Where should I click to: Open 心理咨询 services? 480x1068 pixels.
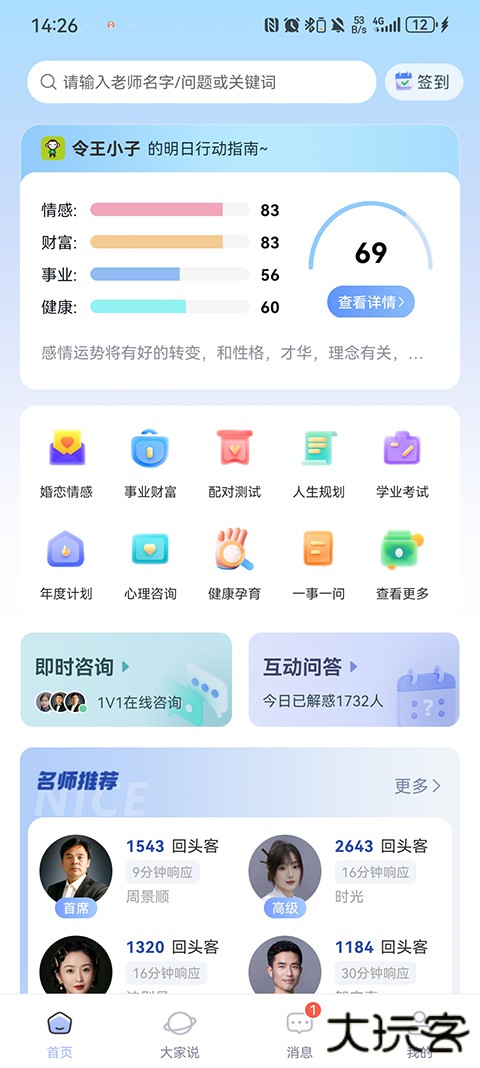point(150,565)
